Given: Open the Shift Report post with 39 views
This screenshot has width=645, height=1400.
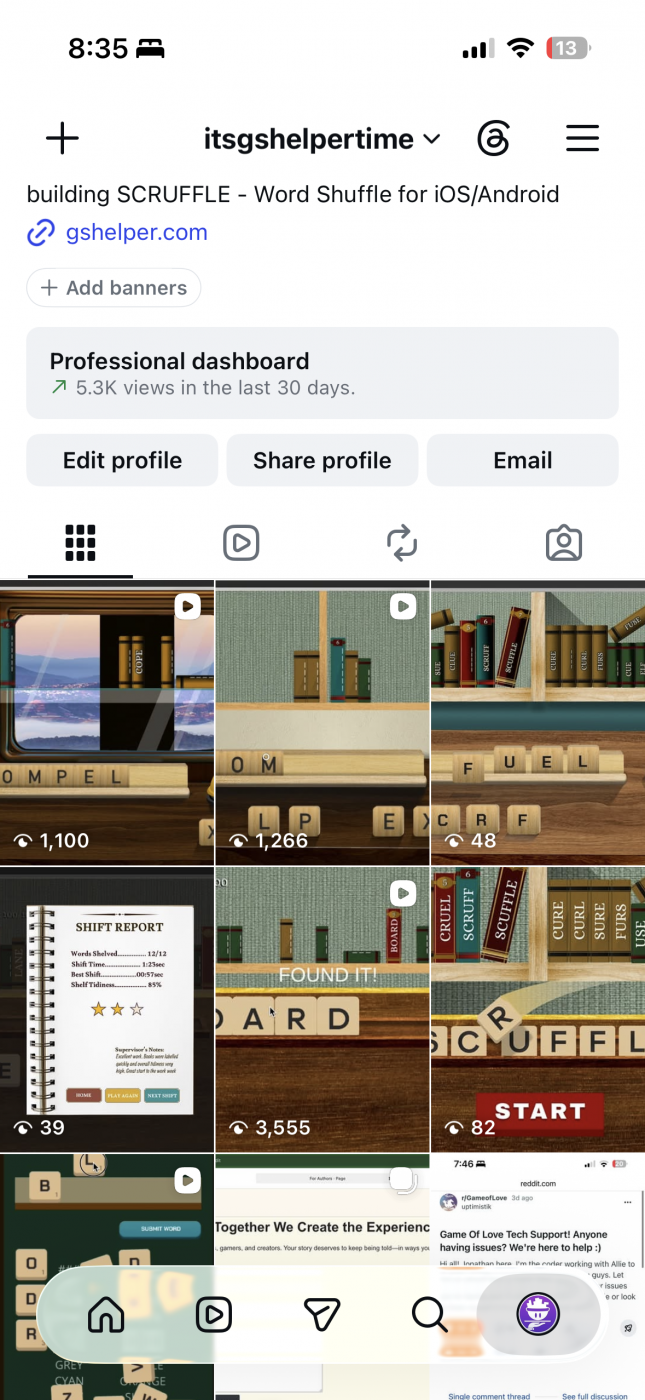Looking at the screenshot, I should pos(107,1010).
